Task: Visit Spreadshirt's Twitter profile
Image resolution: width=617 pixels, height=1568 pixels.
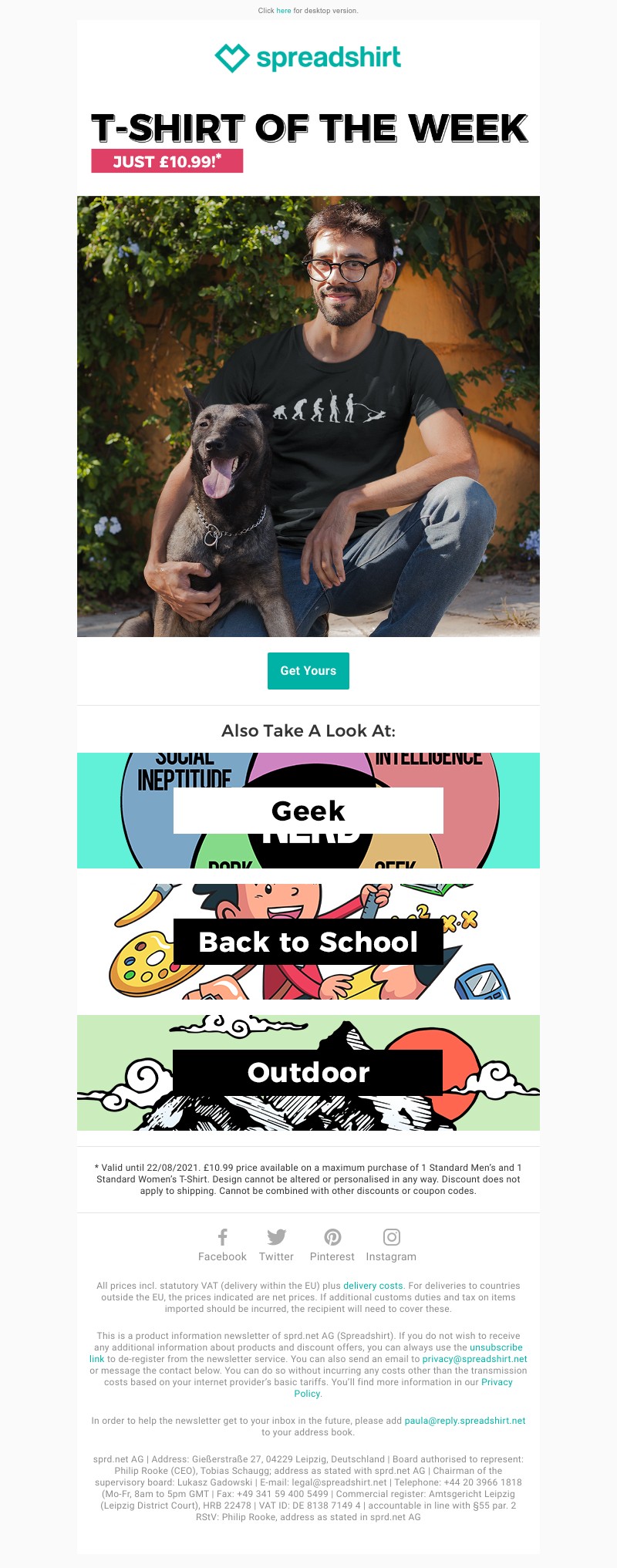Action: pyautogui.click(x=276, y=1246)
